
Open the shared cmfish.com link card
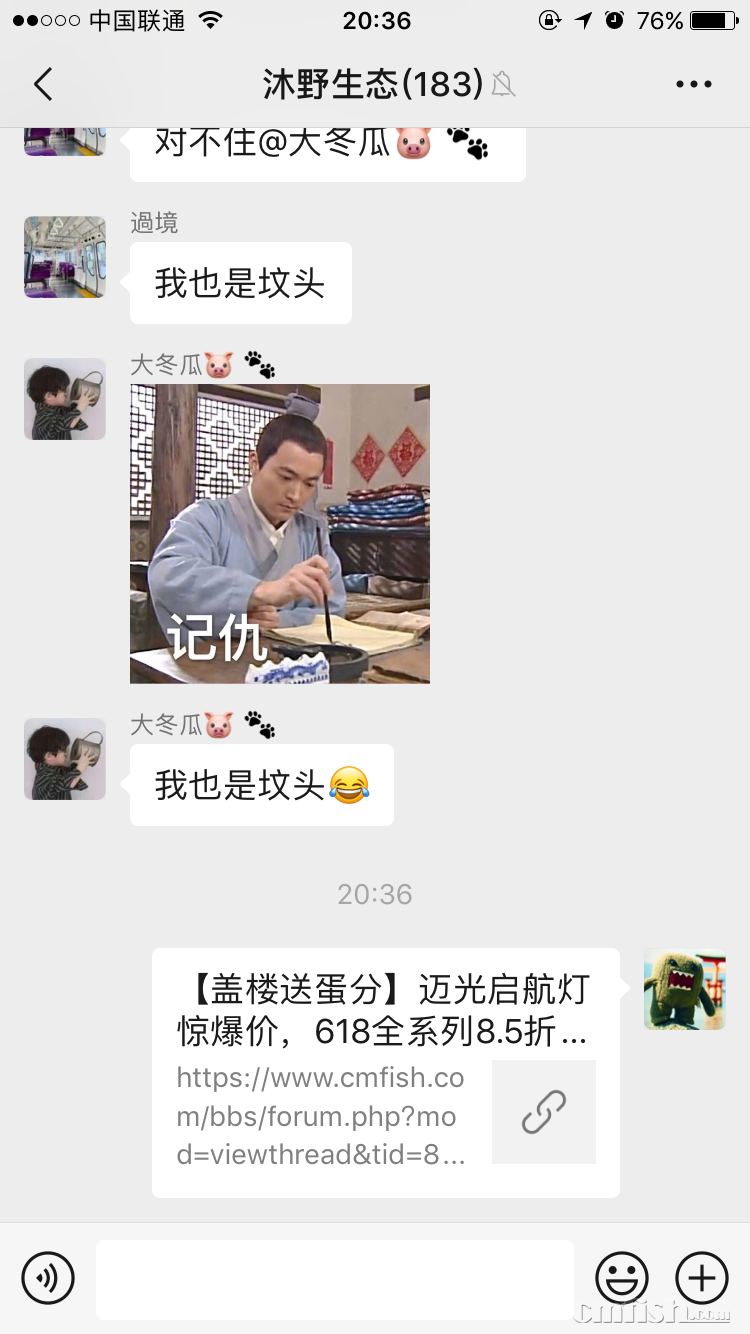pos(385,1072)
